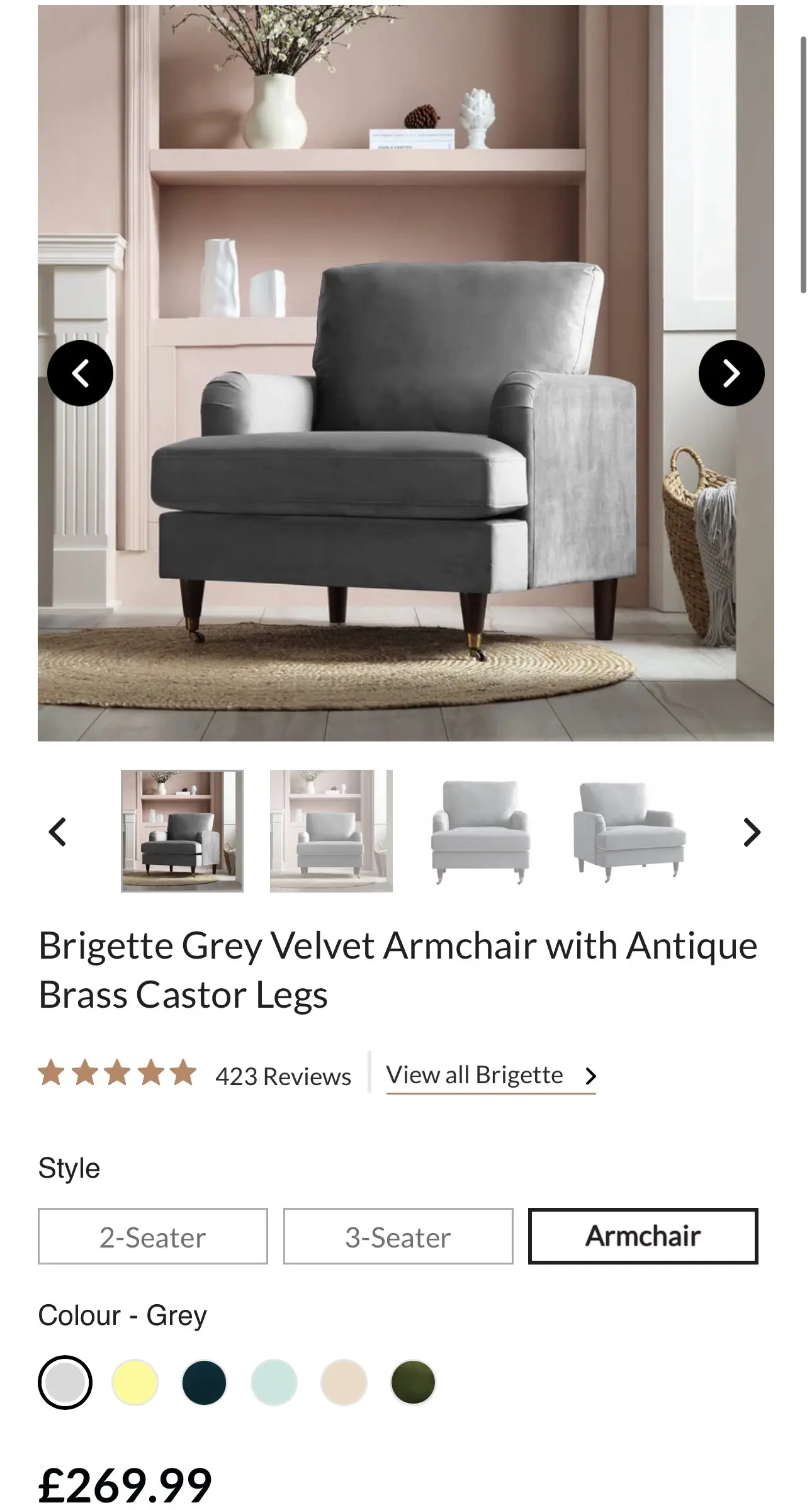The width and height of the screenshot is (812, 1510).
Task: Advance thumbnail strip with right chevron
Action: (x=752, y=832)
